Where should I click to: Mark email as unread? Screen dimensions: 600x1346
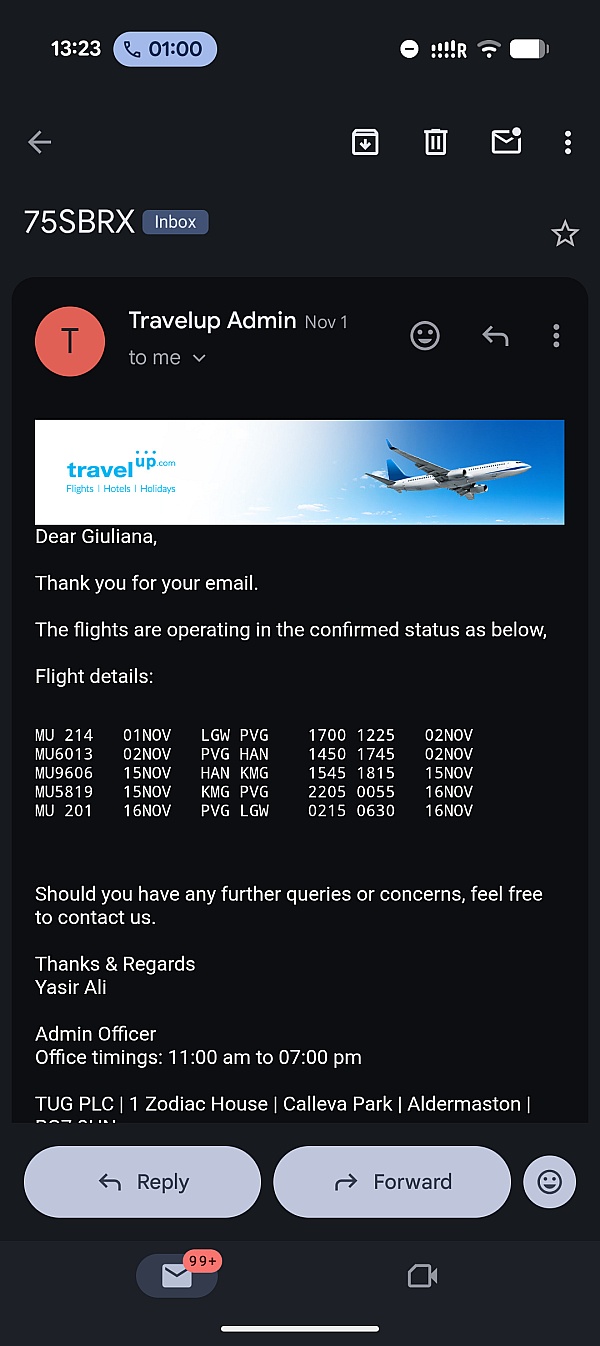506,142
